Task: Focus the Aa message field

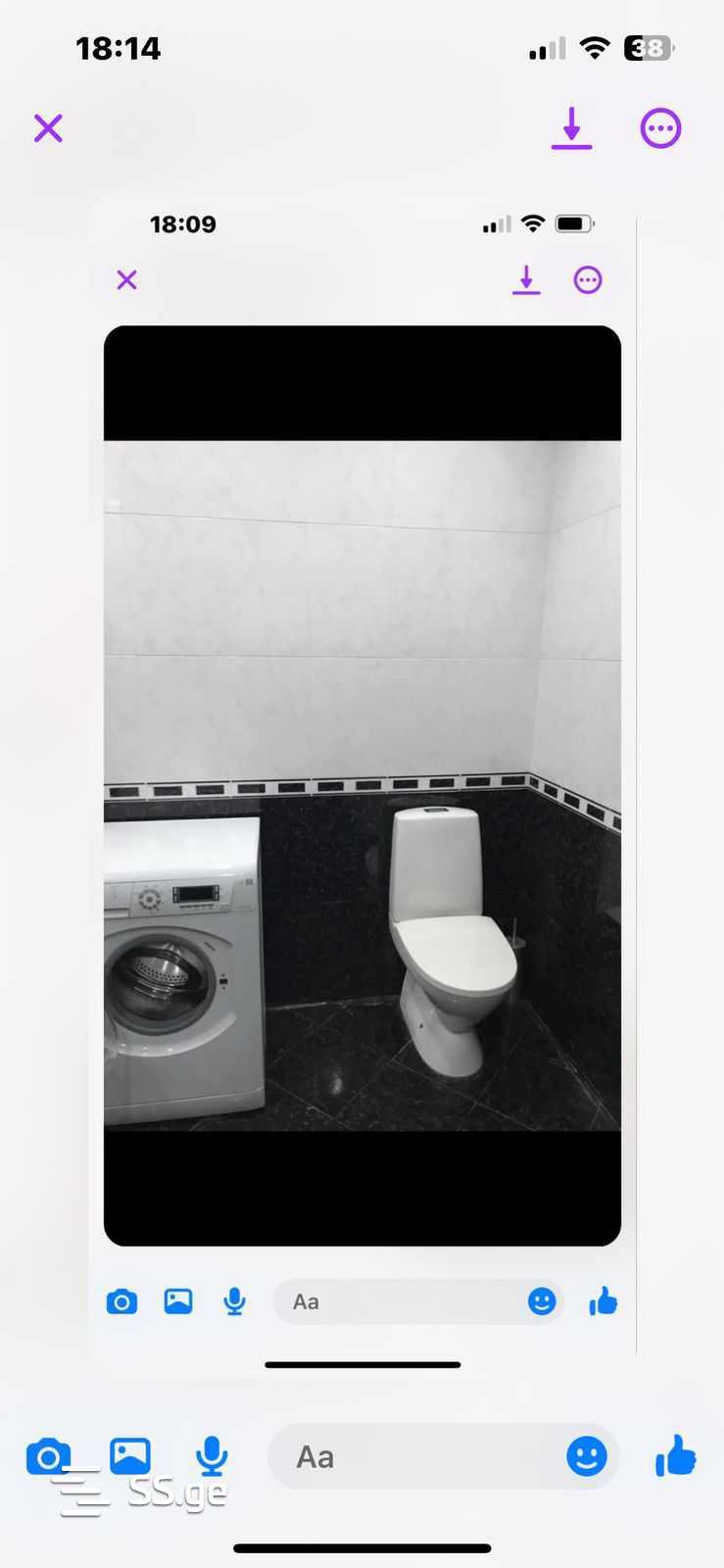Action: [x=411, y=1456]
